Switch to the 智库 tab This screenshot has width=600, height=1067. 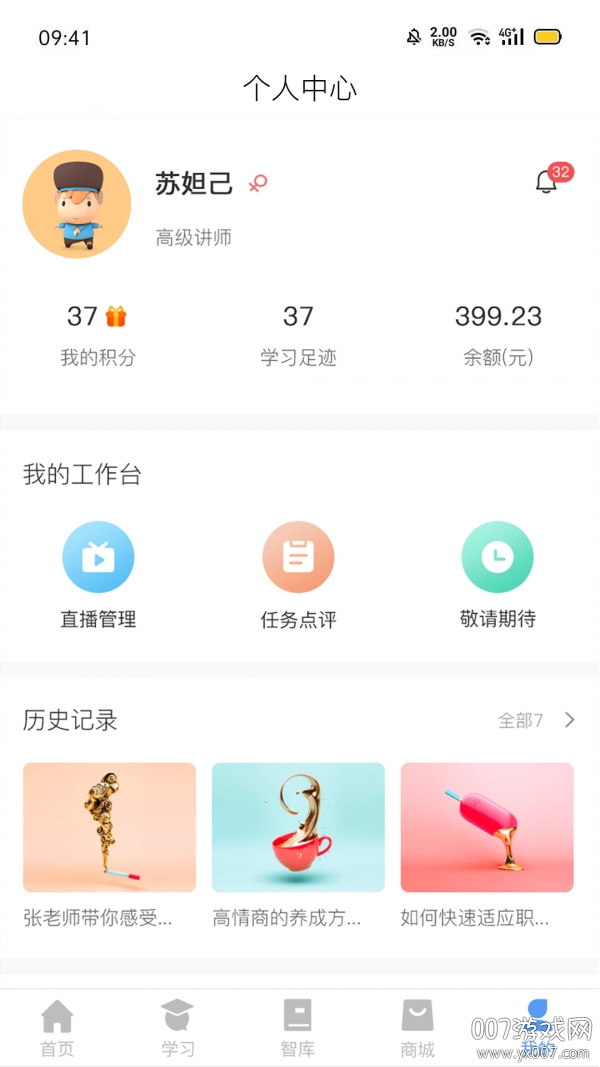[297, 1029]
